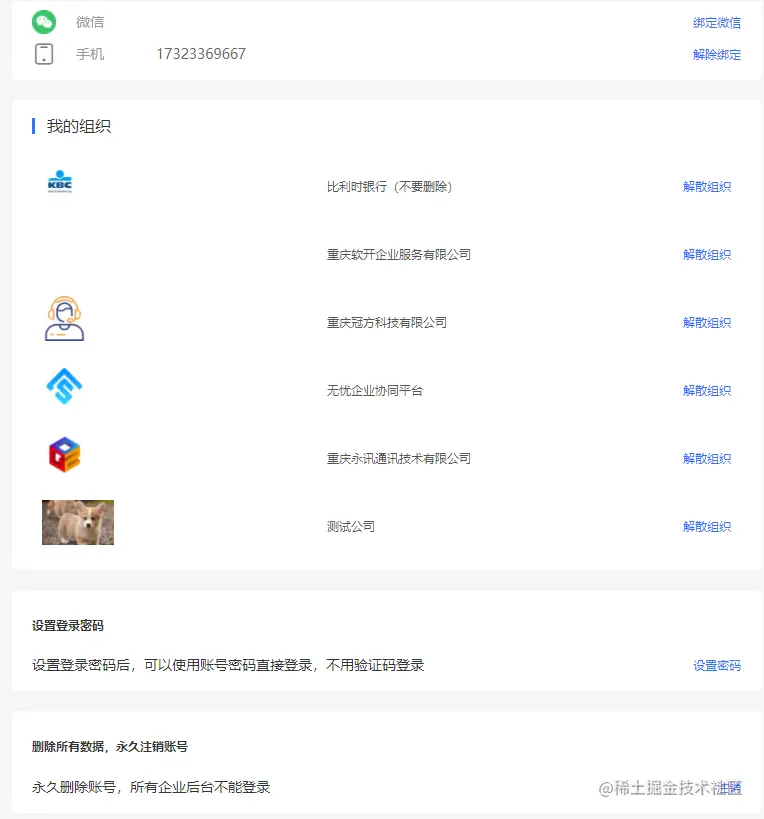Tap 解散组织 for 测试公司
764x819 pixels.
[x=706, y=527]
